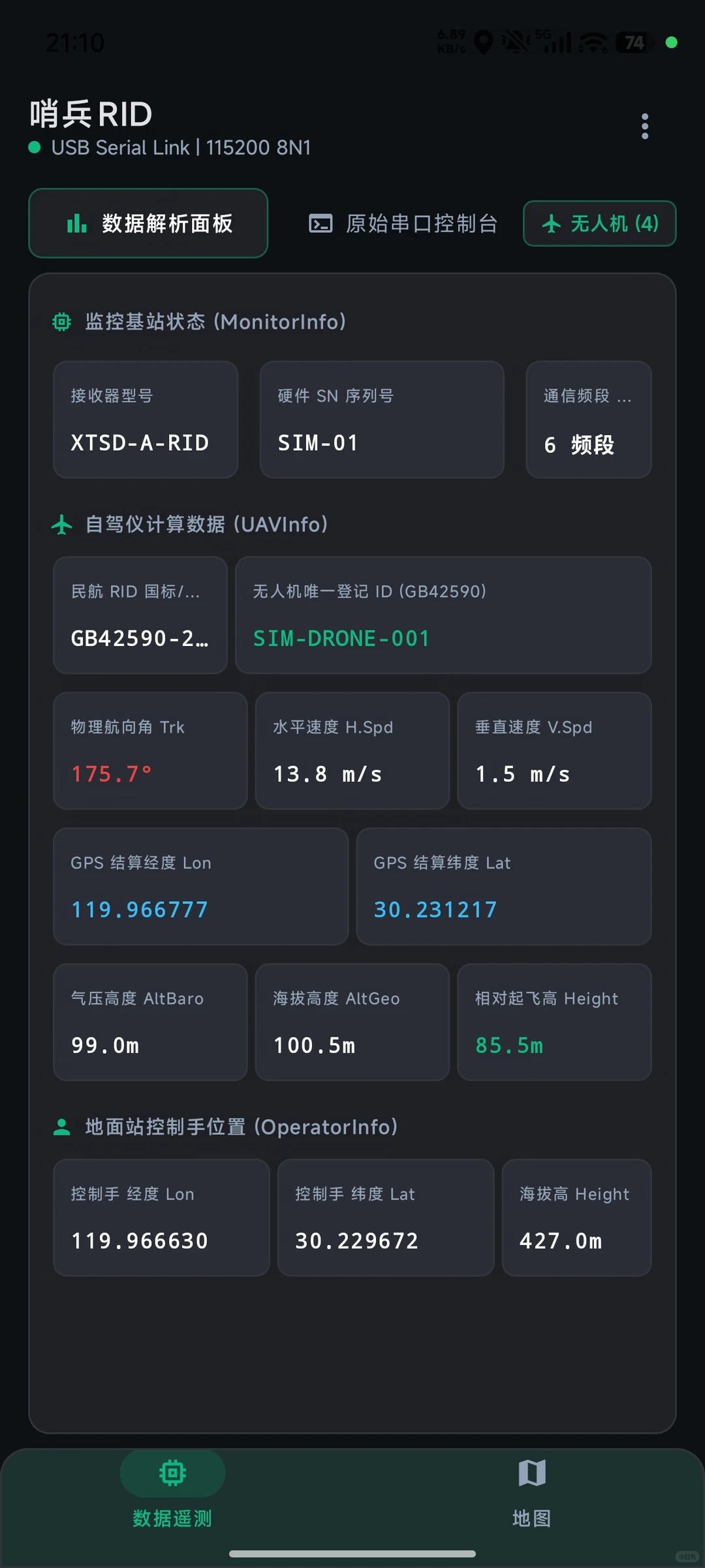Open the 无人机 (4) drone list
The image size is (705, 1568).
click(599, 224)
